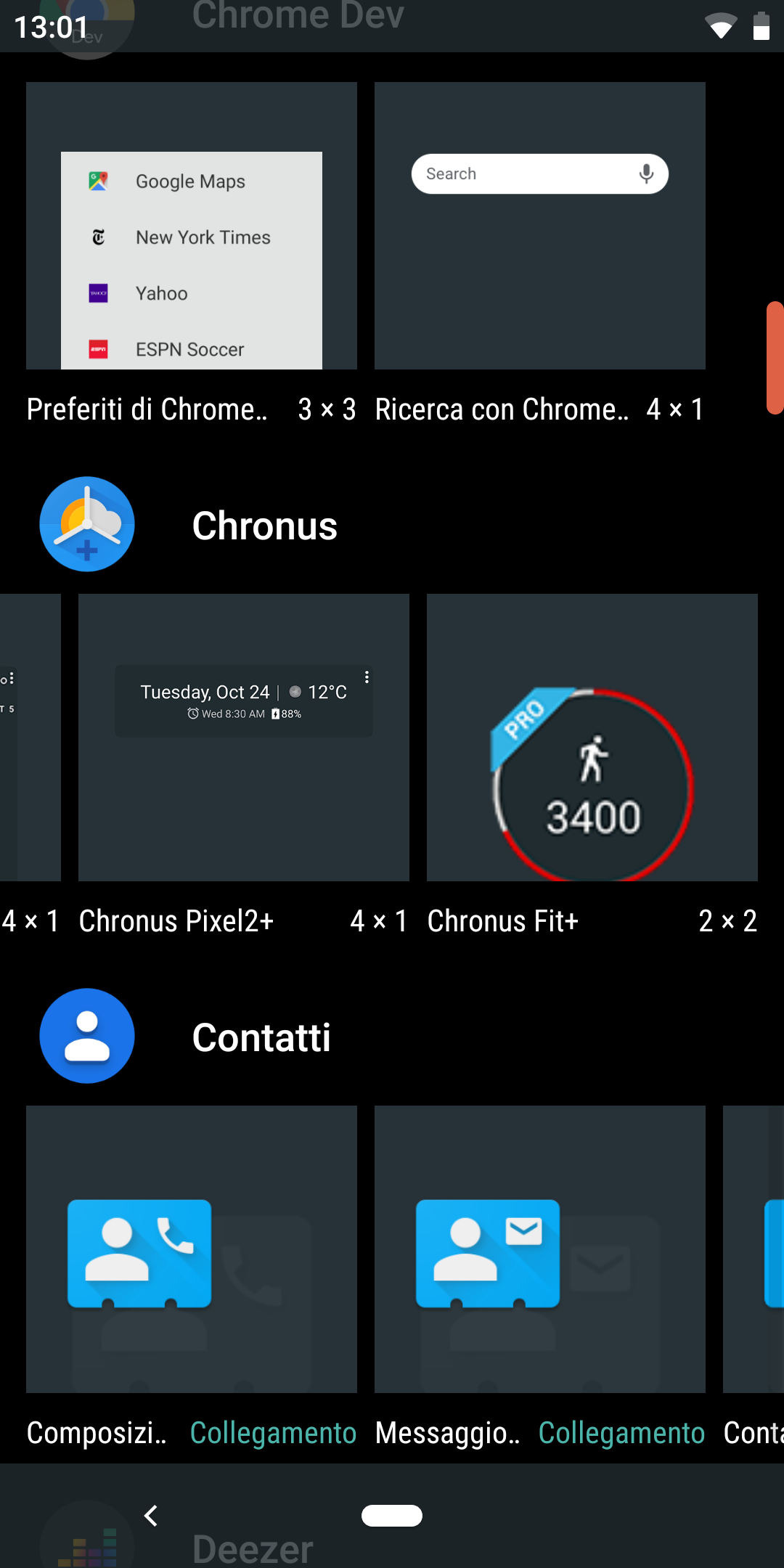Viewport: 784px width, 1568px height.
Task: Pick the Composizione contact call shortcut
Action: click(x=192, y=1249)
